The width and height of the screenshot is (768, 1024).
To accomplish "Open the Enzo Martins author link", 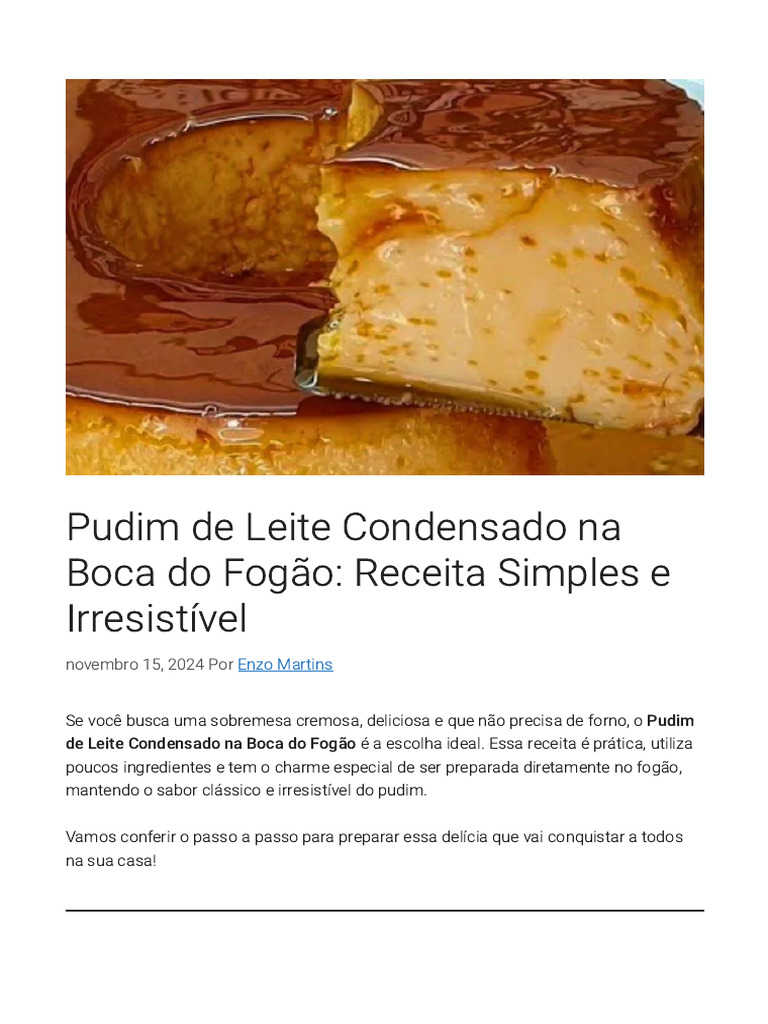I will tap(285, 664).
